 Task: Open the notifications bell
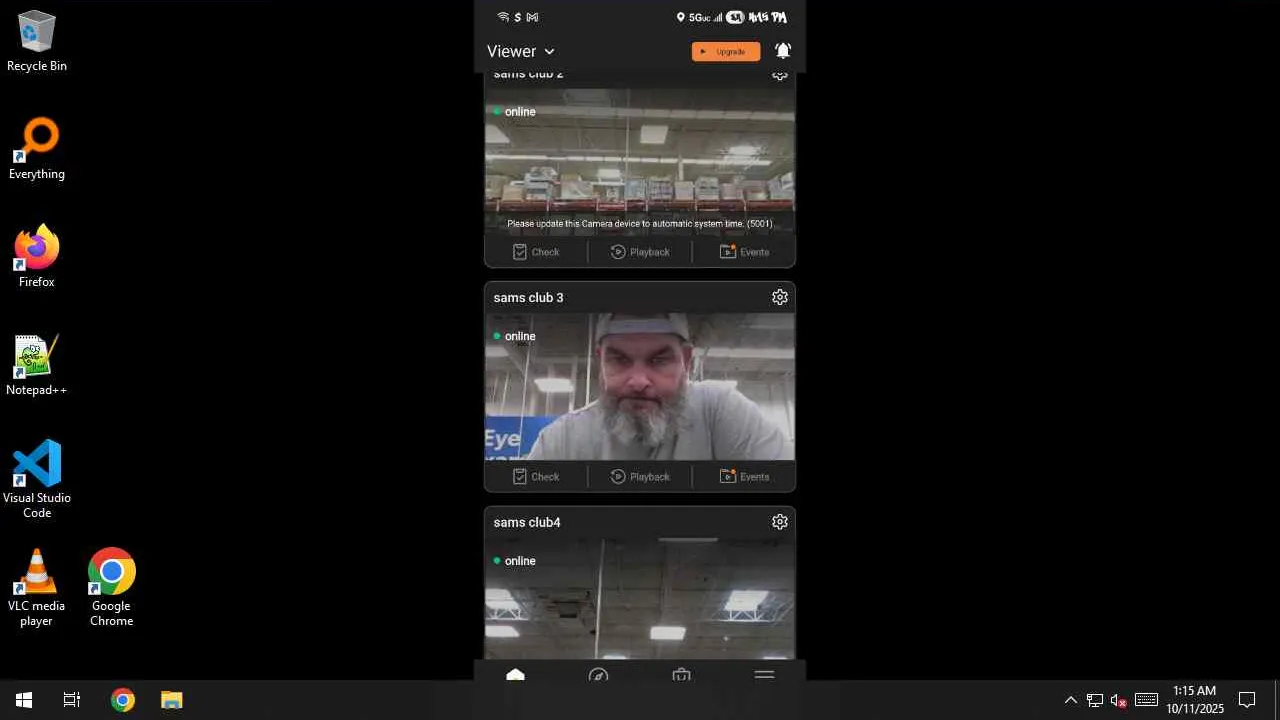[x=783, y=51]
